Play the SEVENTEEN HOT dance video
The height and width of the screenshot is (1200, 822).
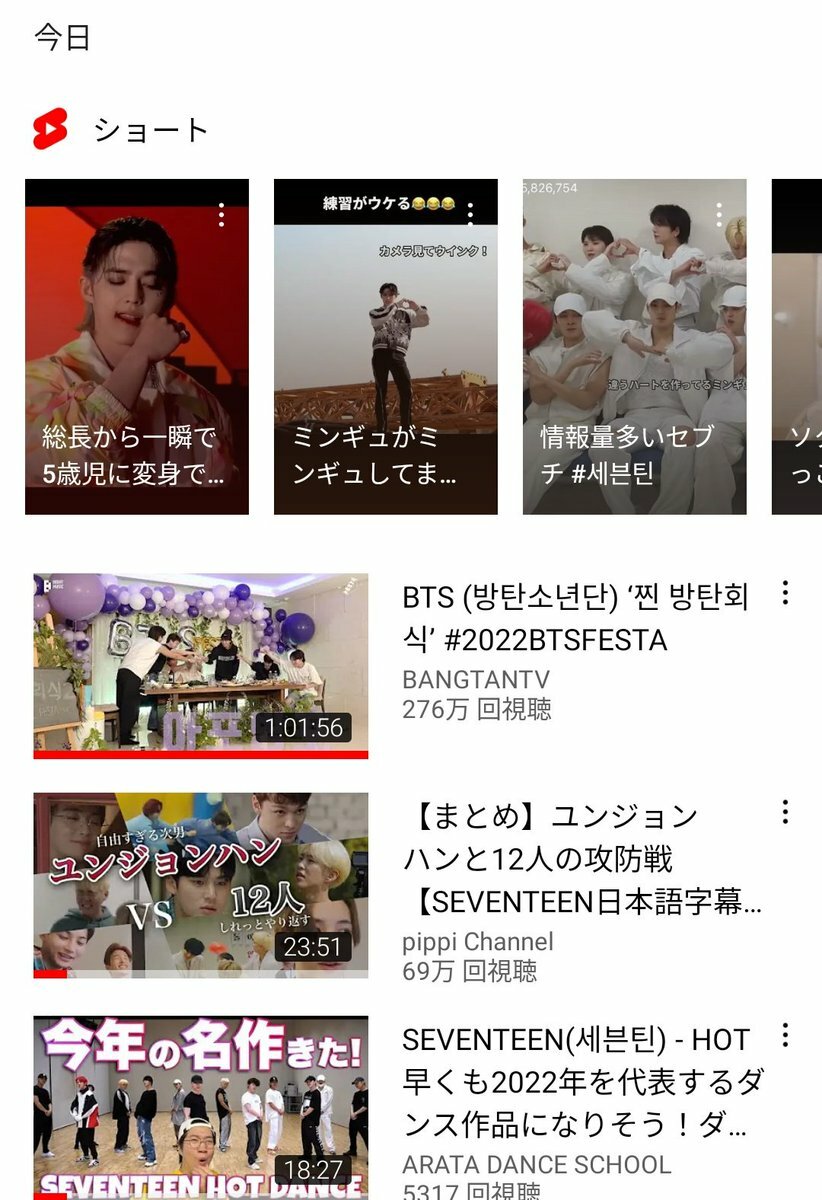200,1107
